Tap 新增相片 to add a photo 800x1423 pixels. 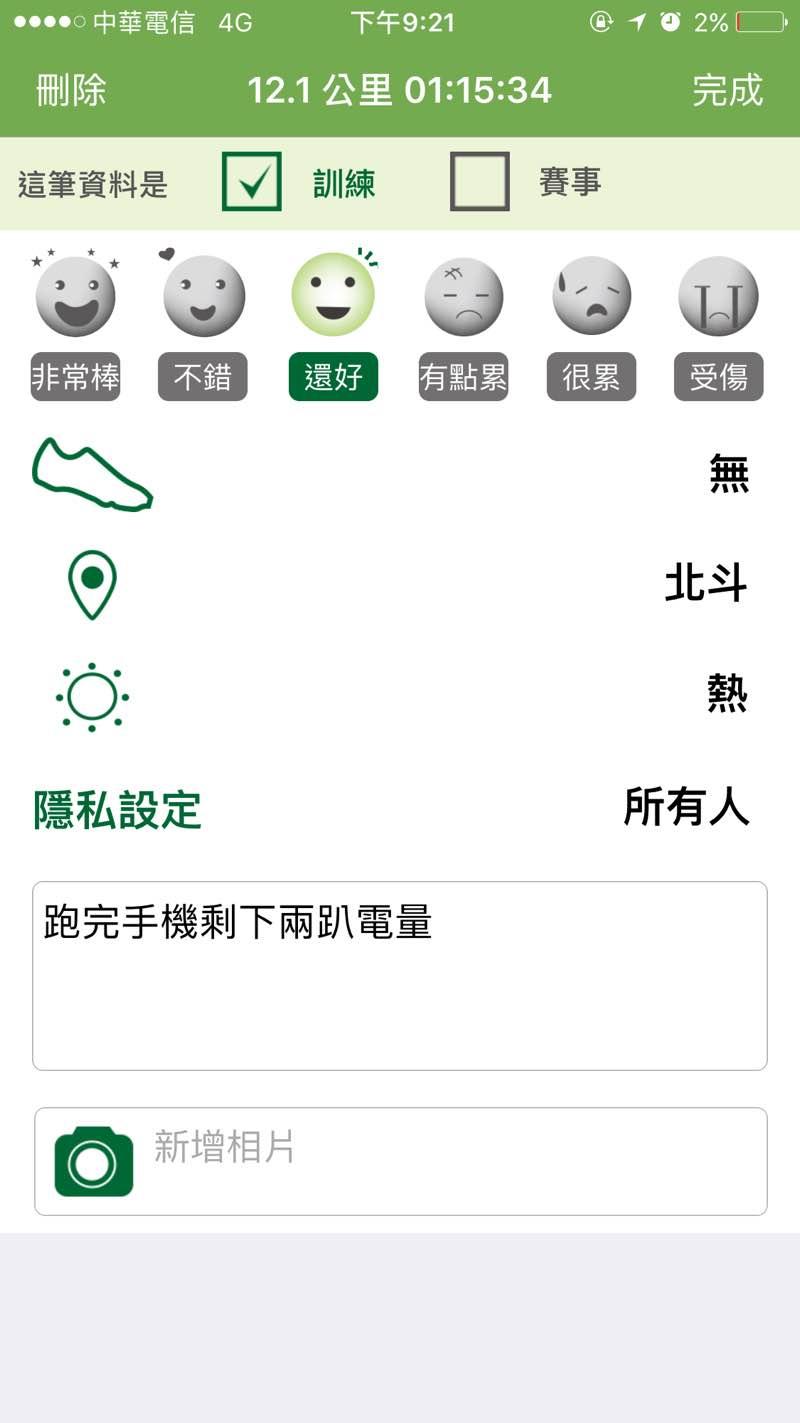[x=400, y=1161]
